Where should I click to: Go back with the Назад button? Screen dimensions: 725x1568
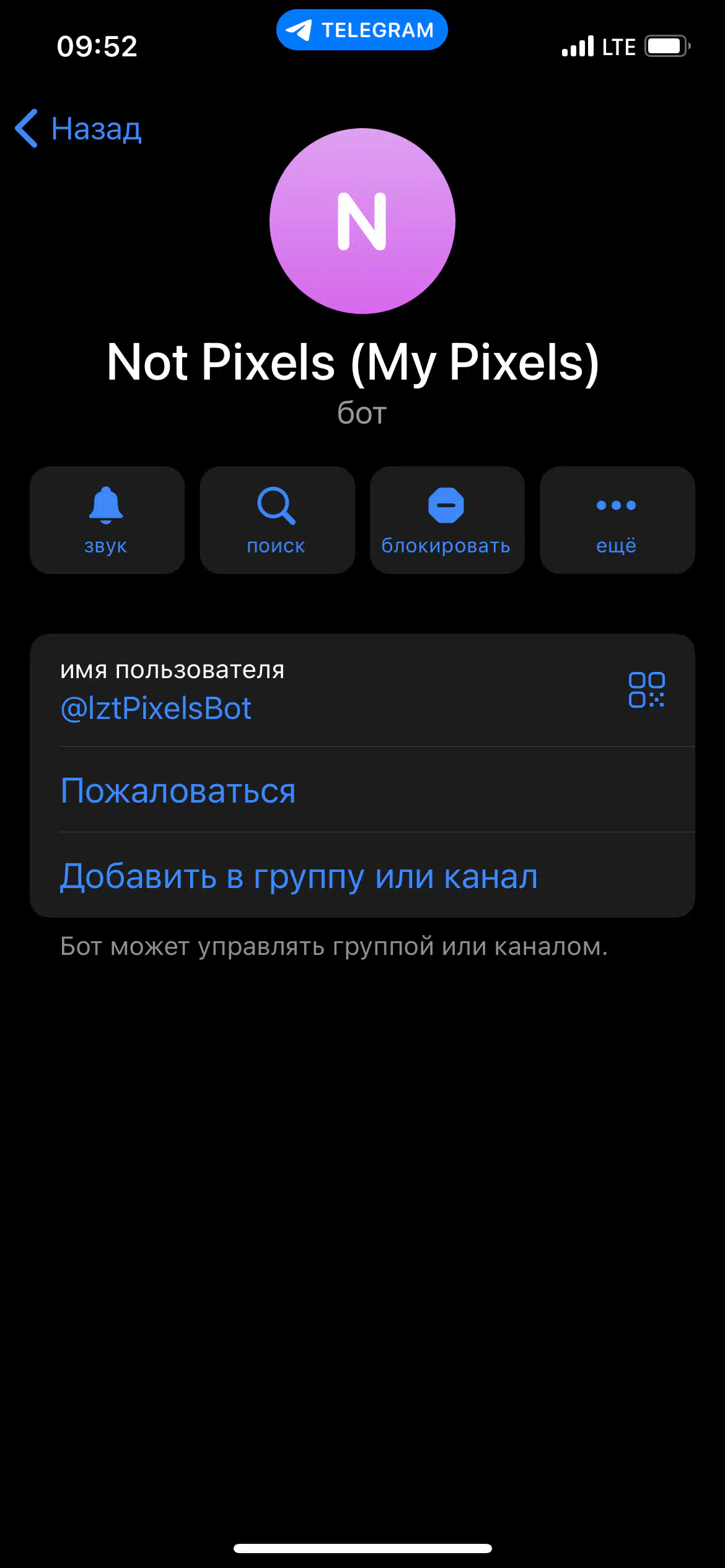coord(78,129)
